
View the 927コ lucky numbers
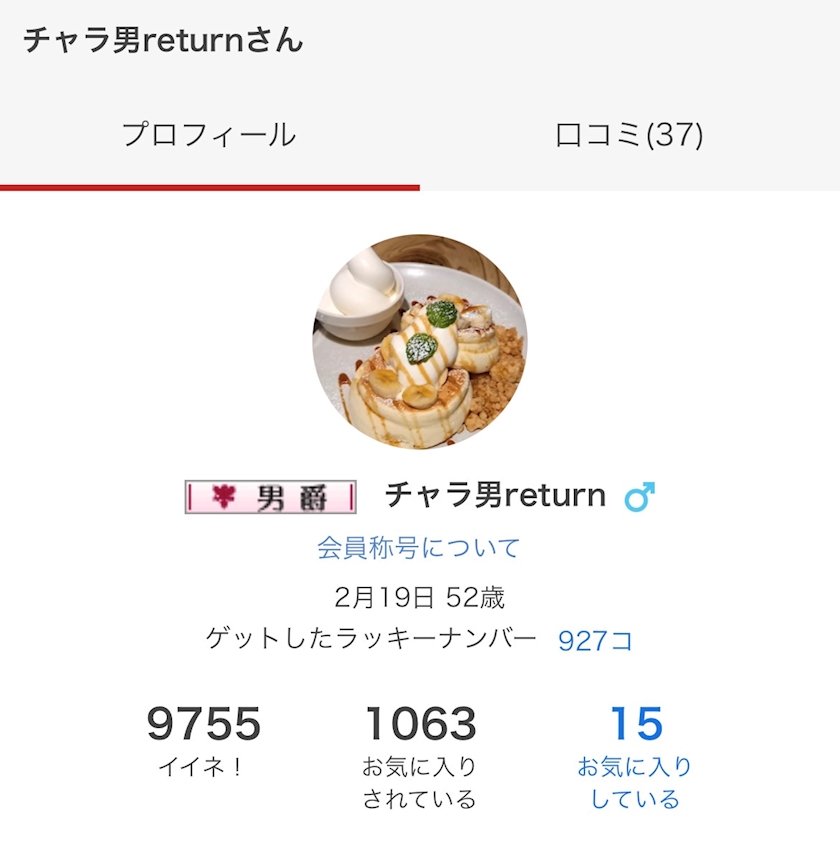595,640
